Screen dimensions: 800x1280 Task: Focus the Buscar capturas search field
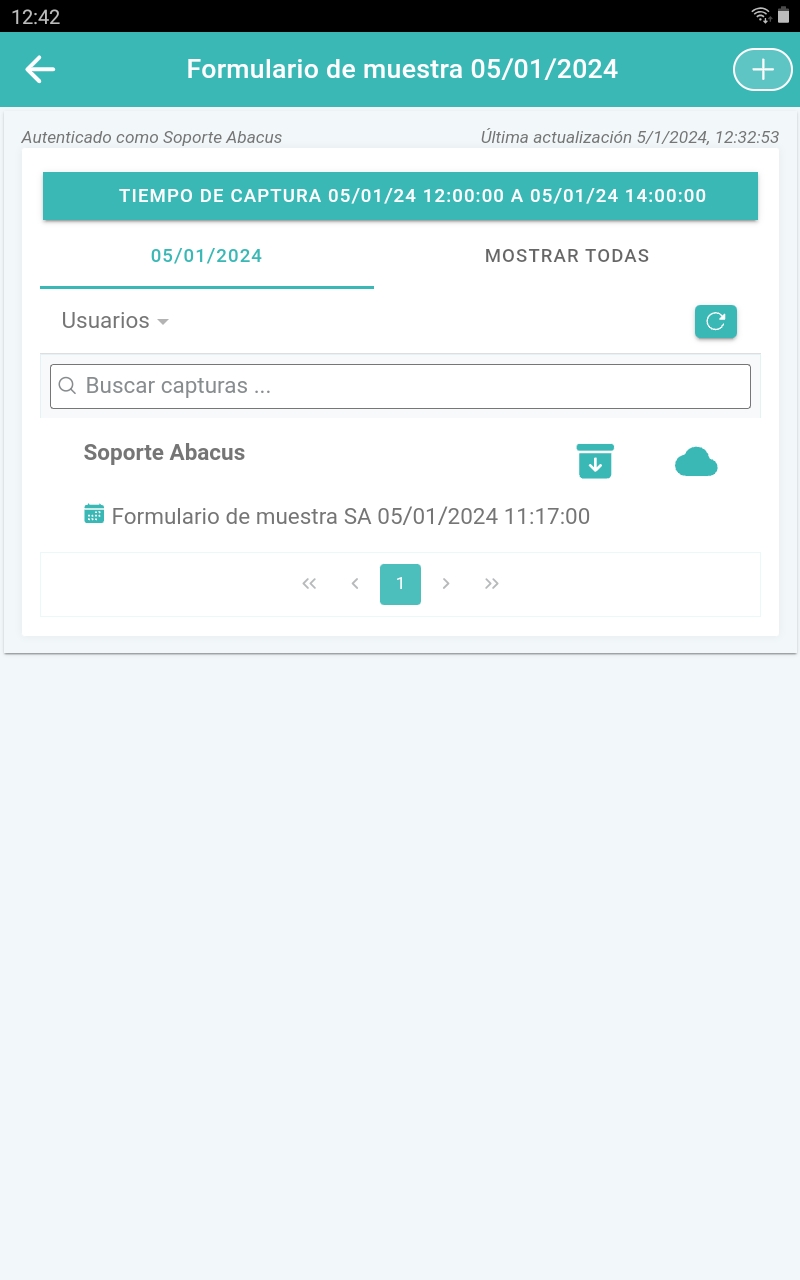click(x=400, y=386)
